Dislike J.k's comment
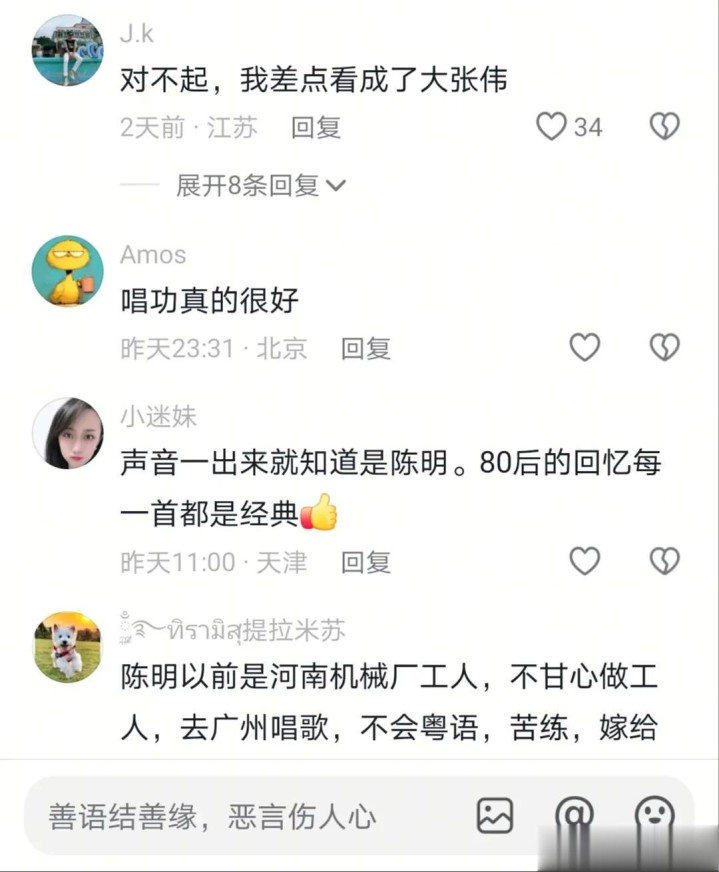Screen dimensions: 719x872 [x=664, y=126]
